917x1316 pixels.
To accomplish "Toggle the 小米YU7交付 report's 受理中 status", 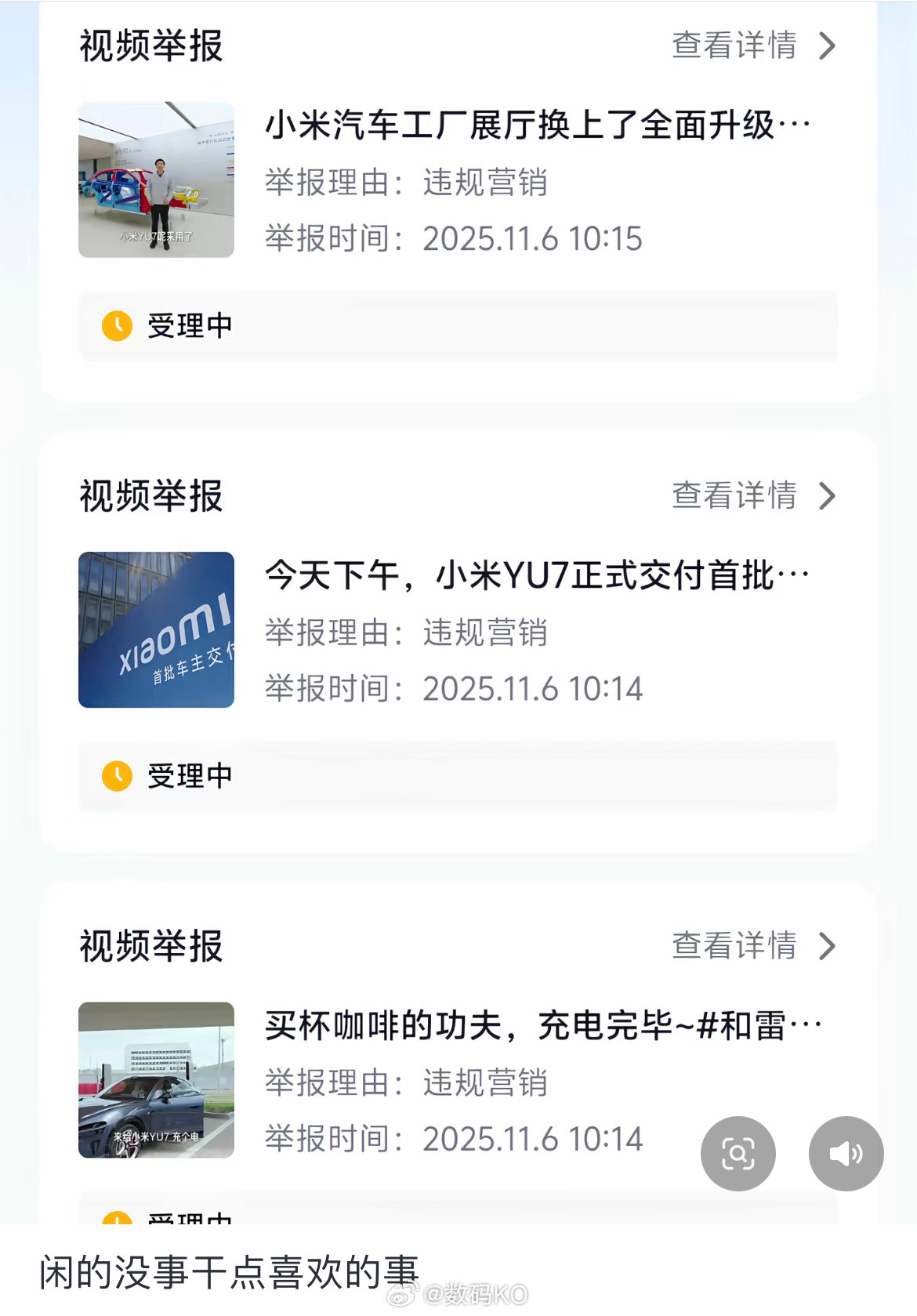I will [x=458, y=777].
